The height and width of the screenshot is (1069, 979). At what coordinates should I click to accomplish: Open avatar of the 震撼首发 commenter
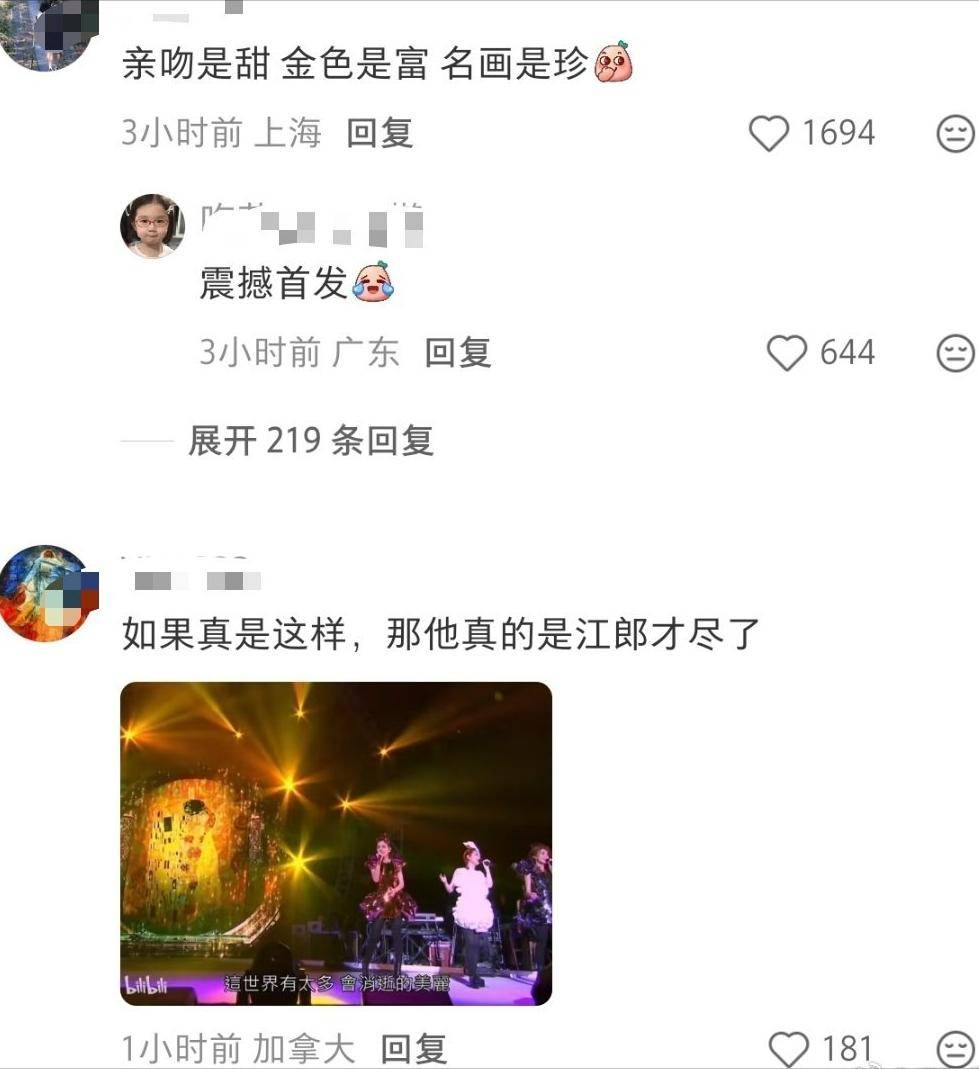pos(152,225)
